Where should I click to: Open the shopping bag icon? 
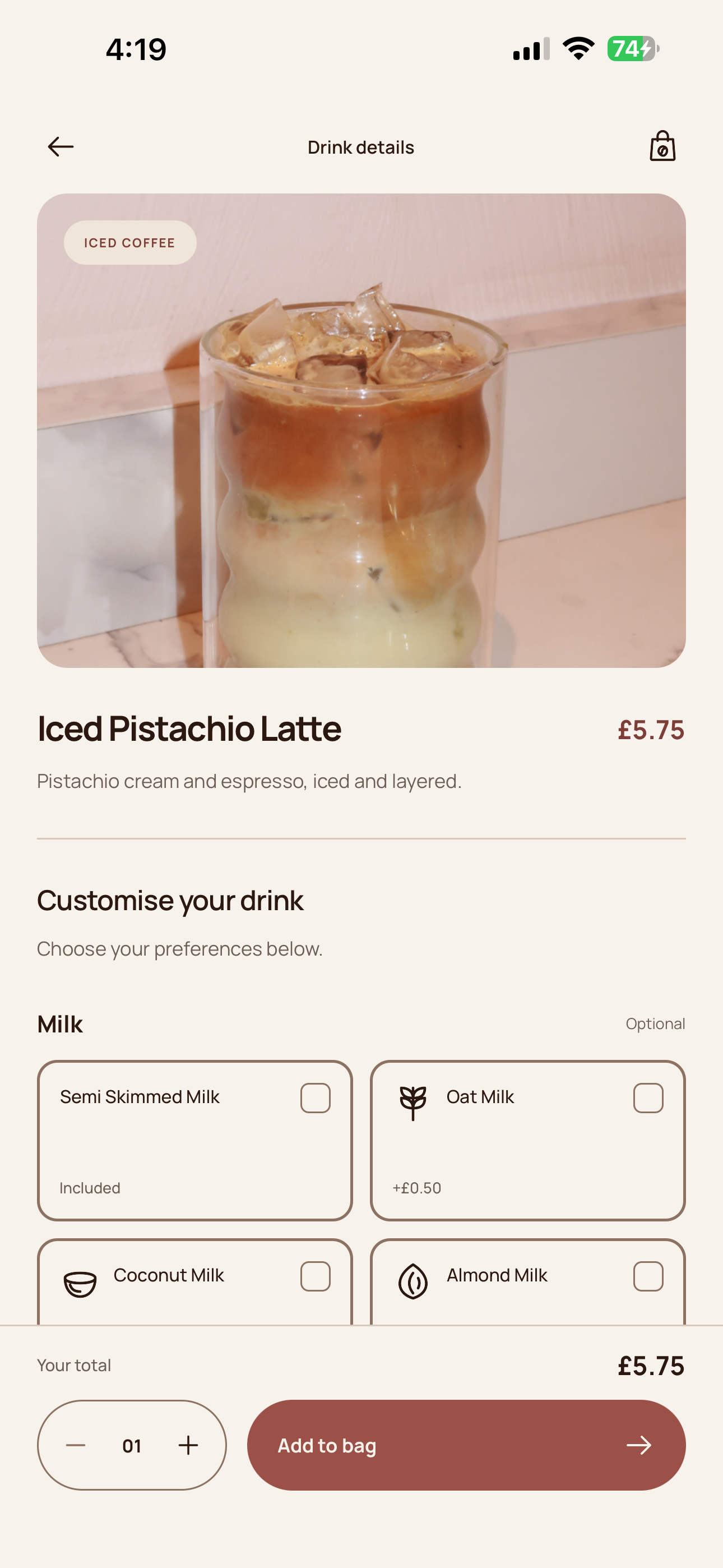point(662,146)
